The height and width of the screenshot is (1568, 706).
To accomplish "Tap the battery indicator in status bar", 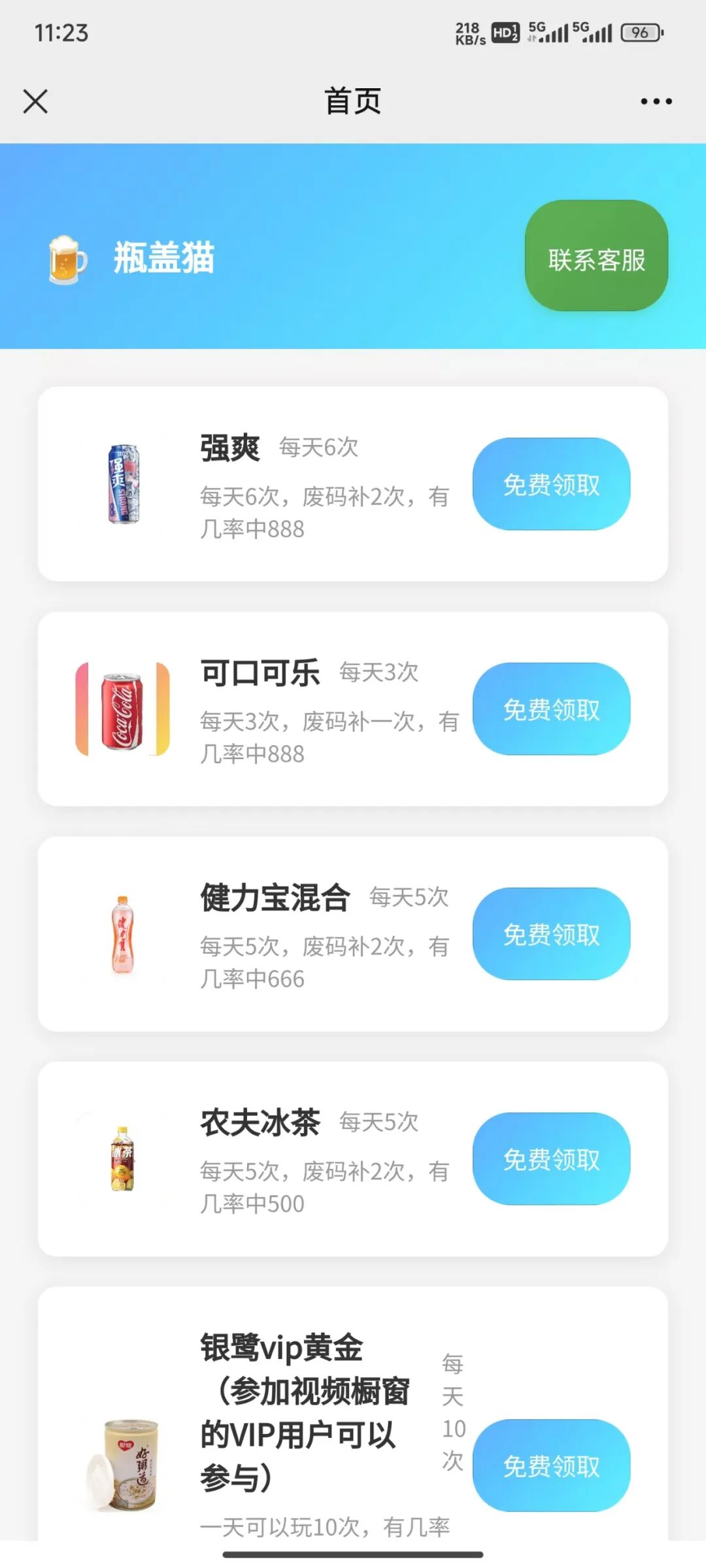I will tap(637, 31).
